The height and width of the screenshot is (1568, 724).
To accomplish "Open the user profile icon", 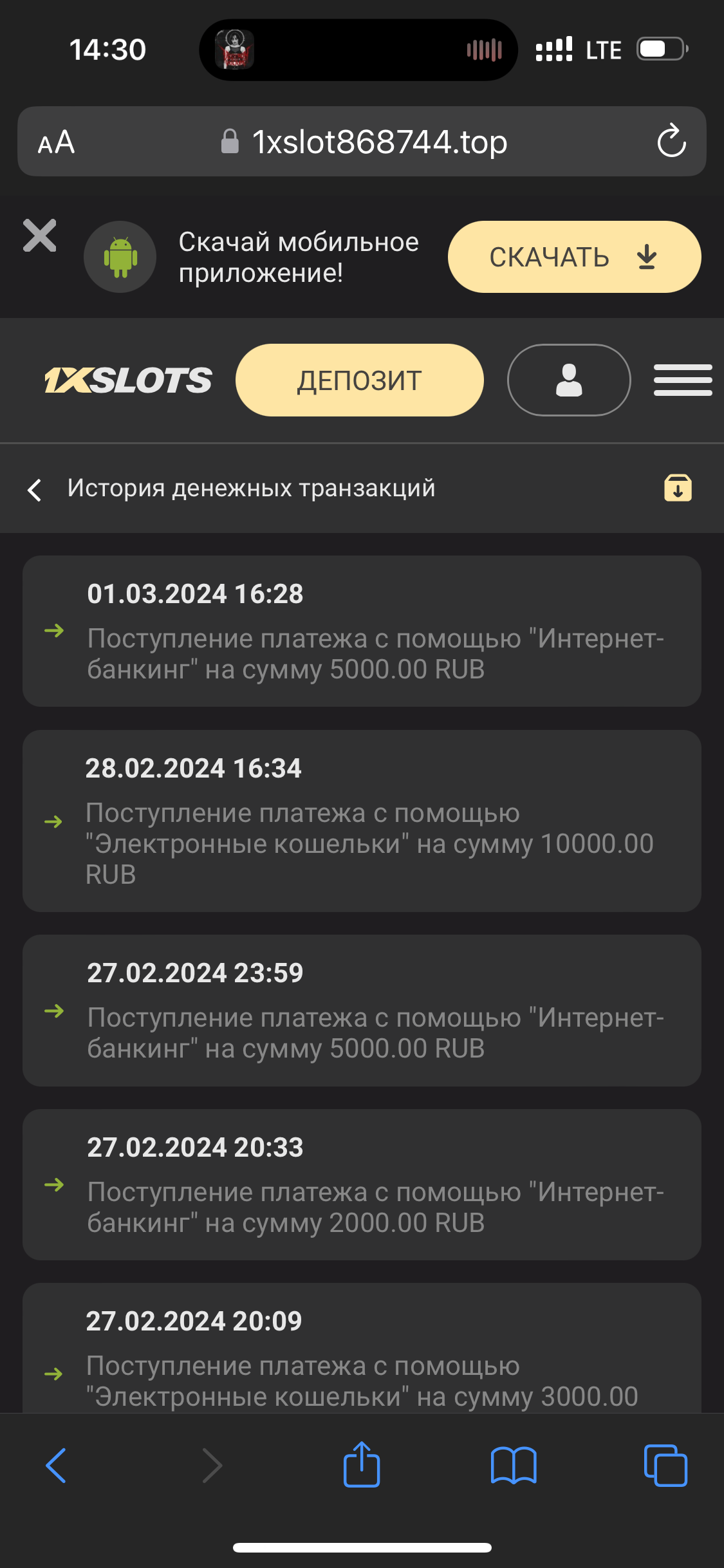I will pyautogui.click(x=568, y=380).
